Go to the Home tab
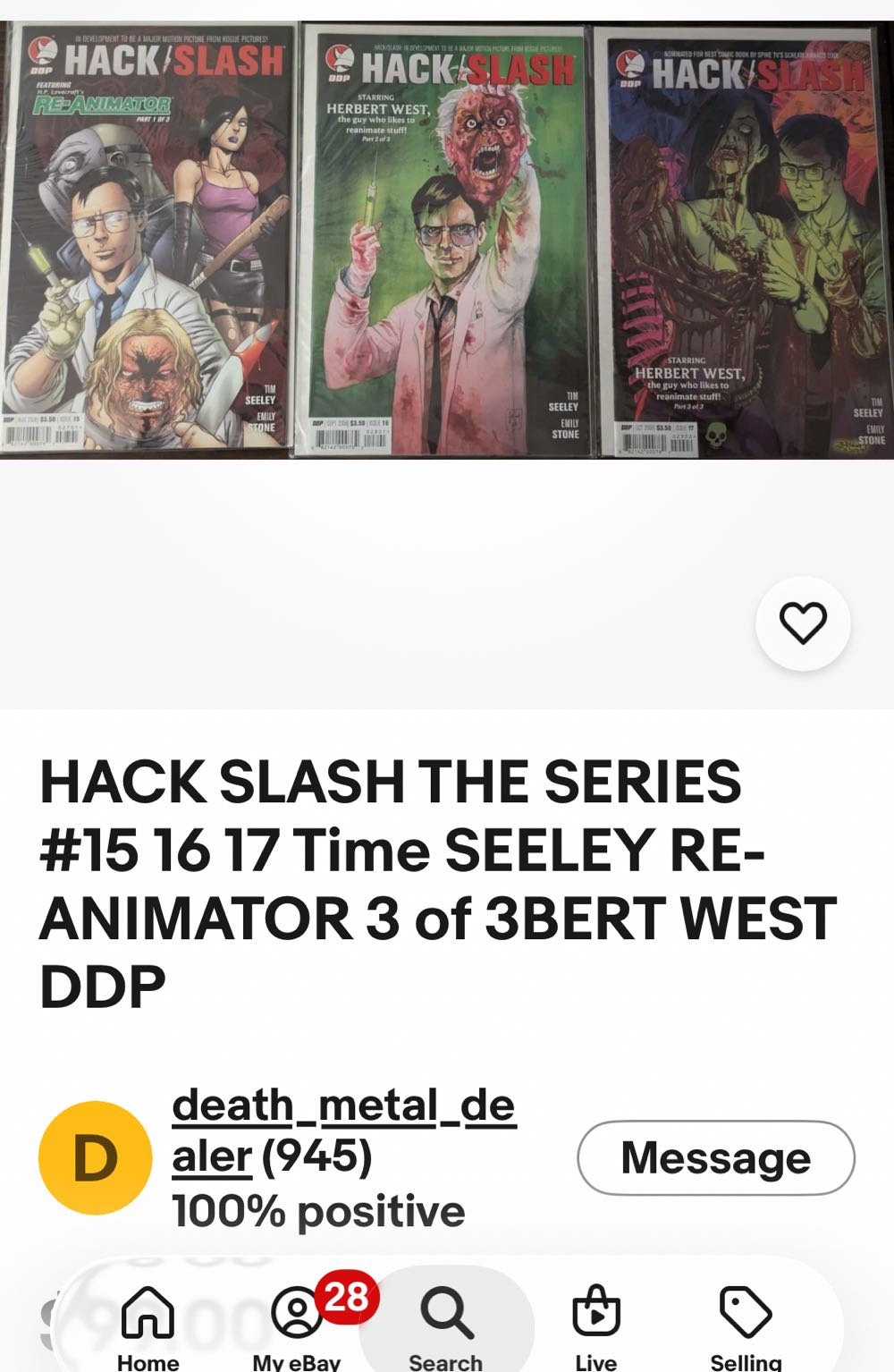 pyautogui.click(x=148, y=1327)
